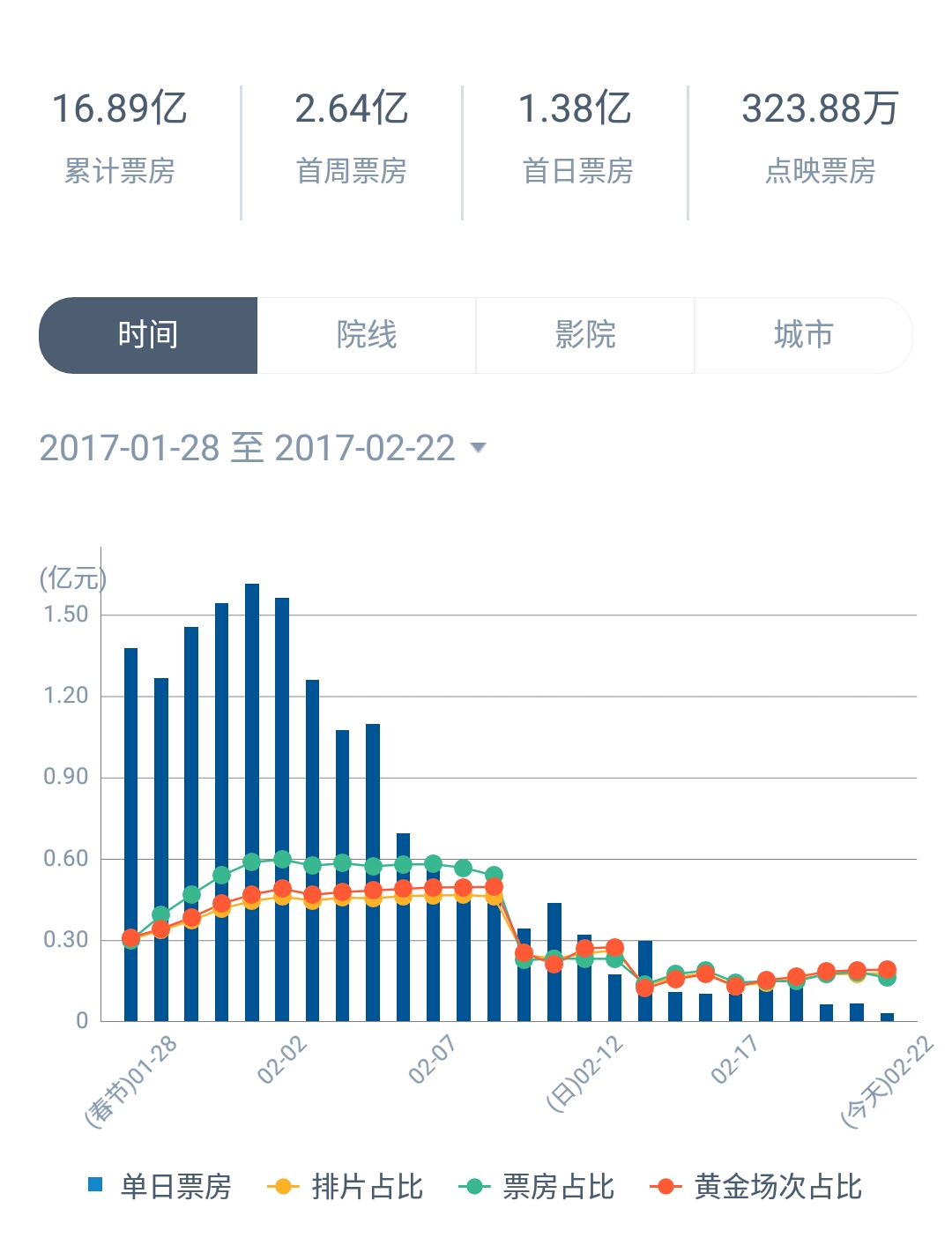Viewport: 952px width, 1253px height.
Task: Switch to the 院线 tab
Action: 367,335
